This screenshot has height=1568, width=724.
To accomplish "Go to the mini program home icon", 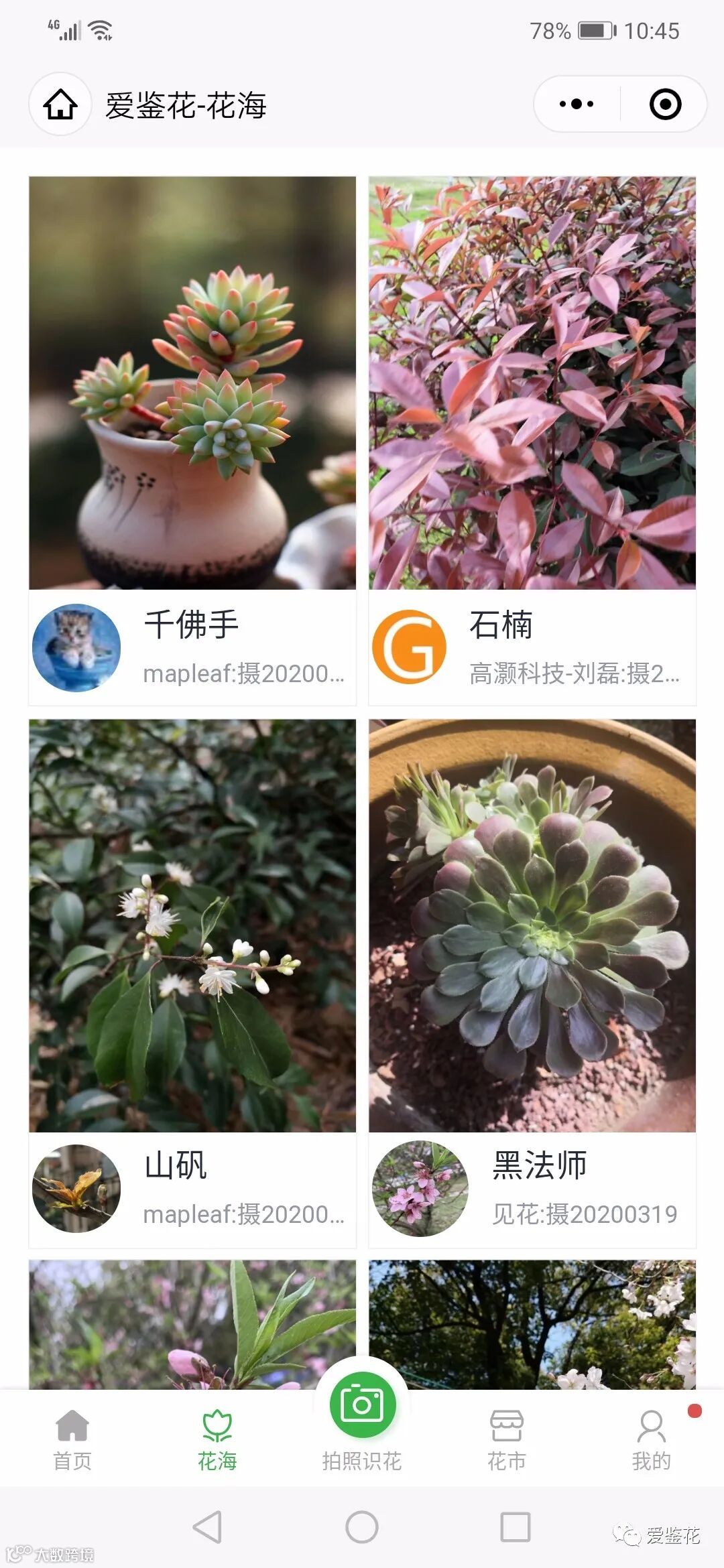I will click(60, 105).
